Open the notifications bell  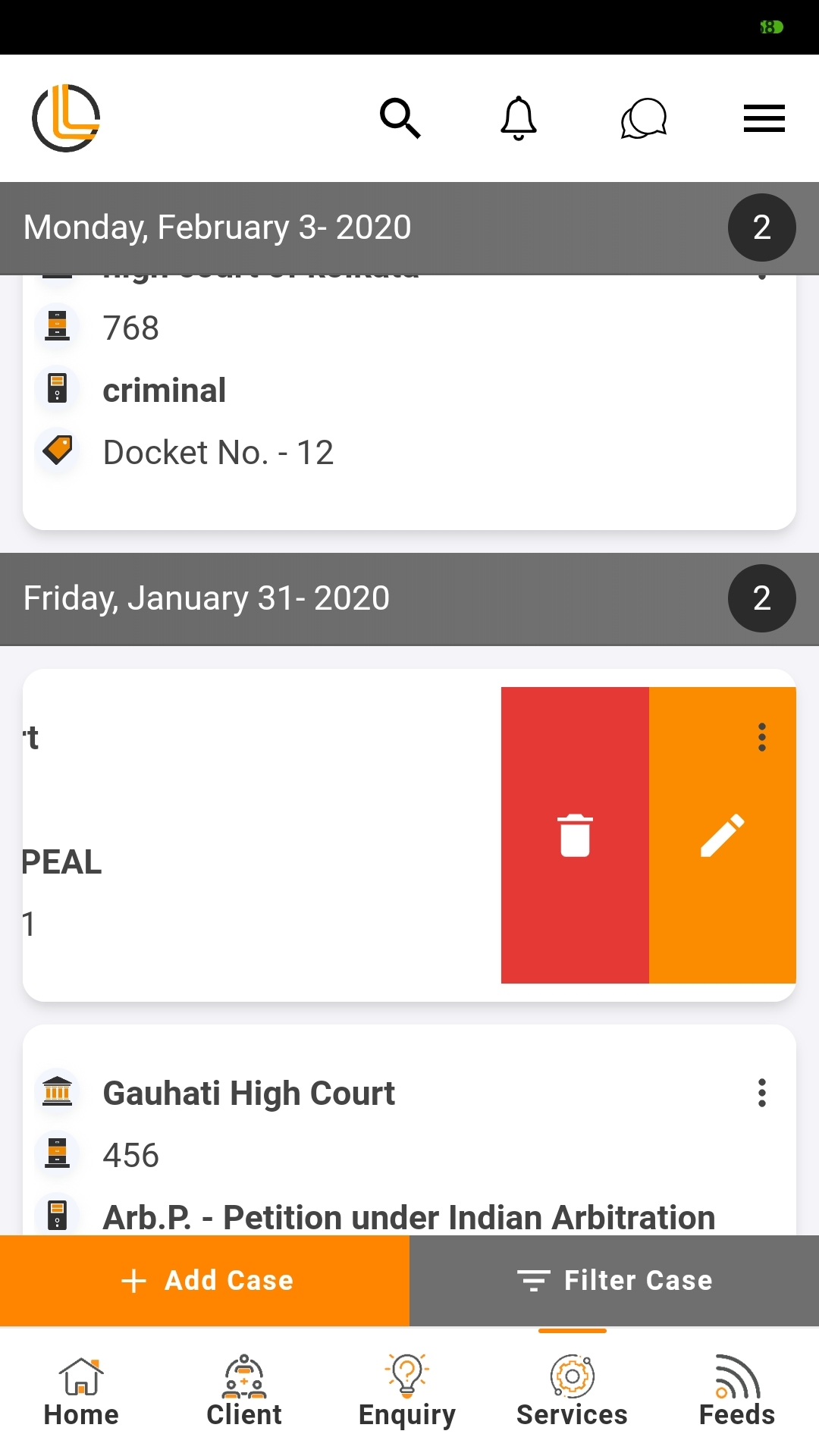tap(519, 118)
